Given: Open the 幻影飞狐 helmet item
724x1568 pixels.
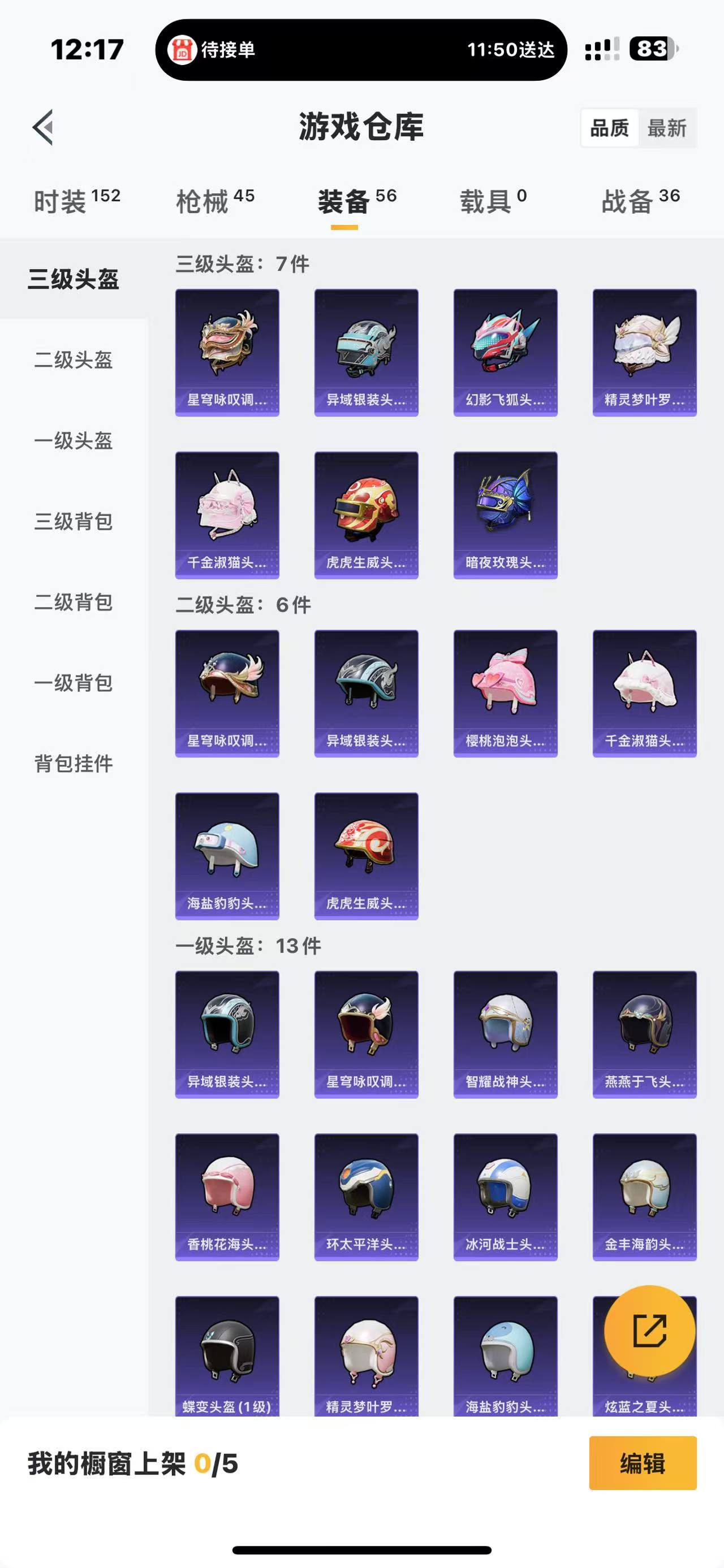Looking at the screenshot, I should click(x=505, y=353).
